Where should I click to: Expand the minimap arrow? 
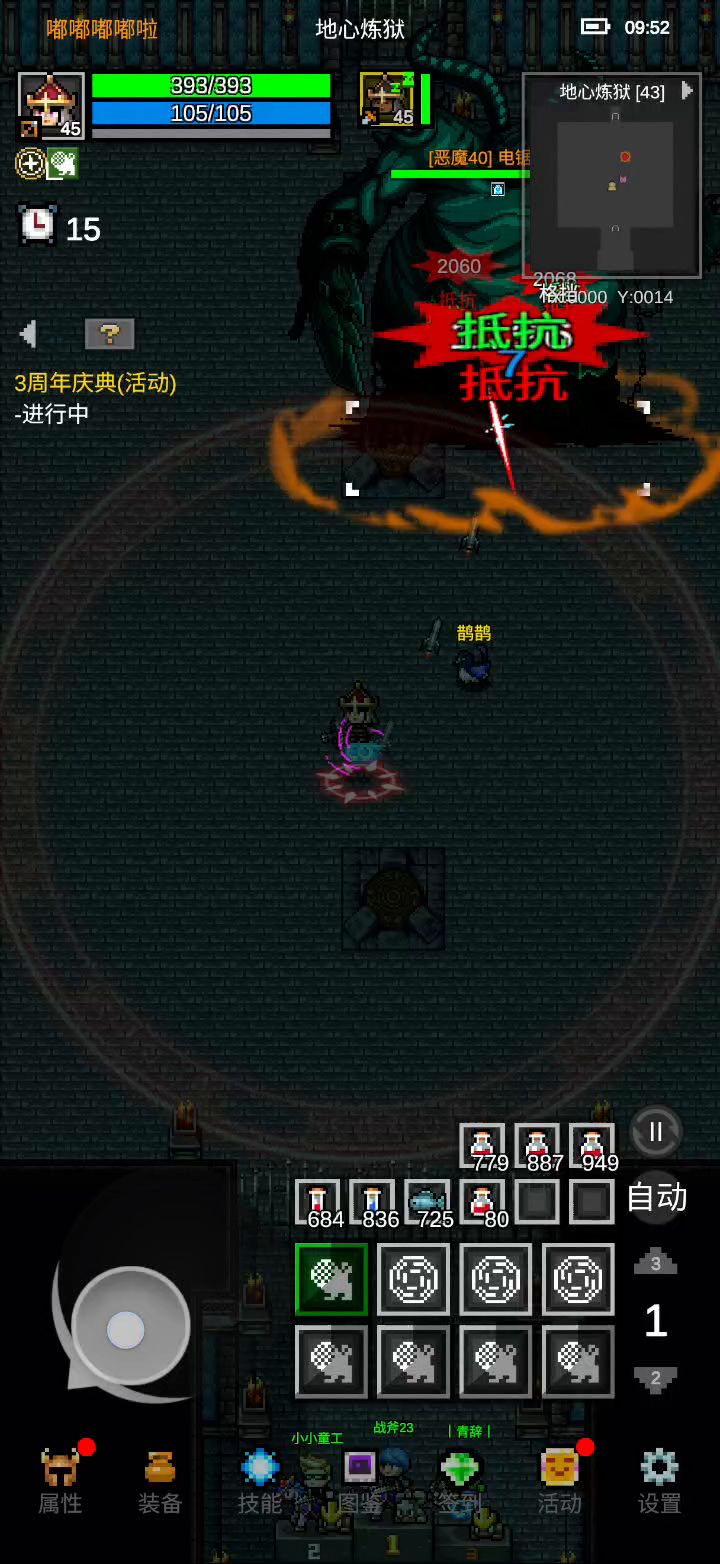[687, 91]
